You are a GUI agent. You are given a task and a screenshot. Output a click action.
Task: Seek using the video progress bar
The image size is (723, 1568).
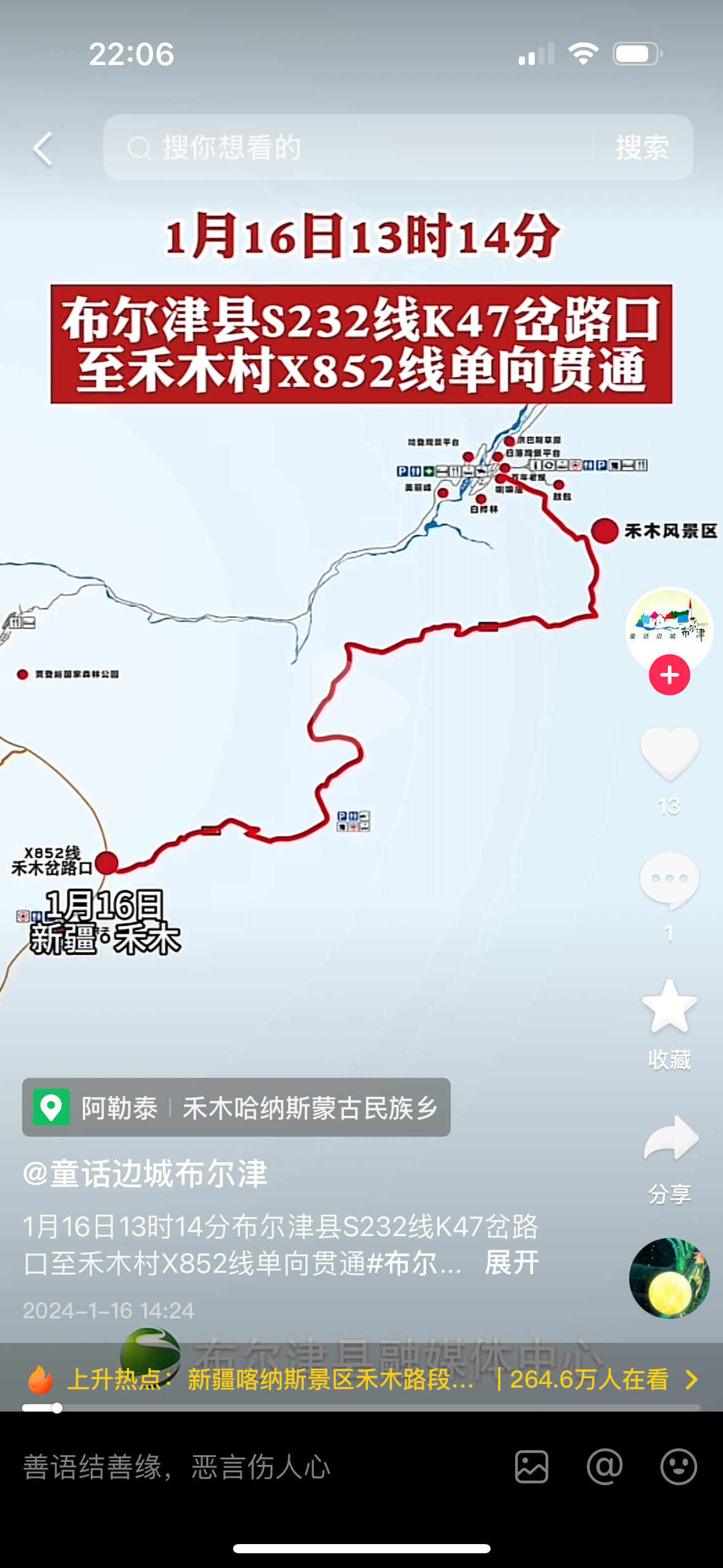[x=361, y=1408]
